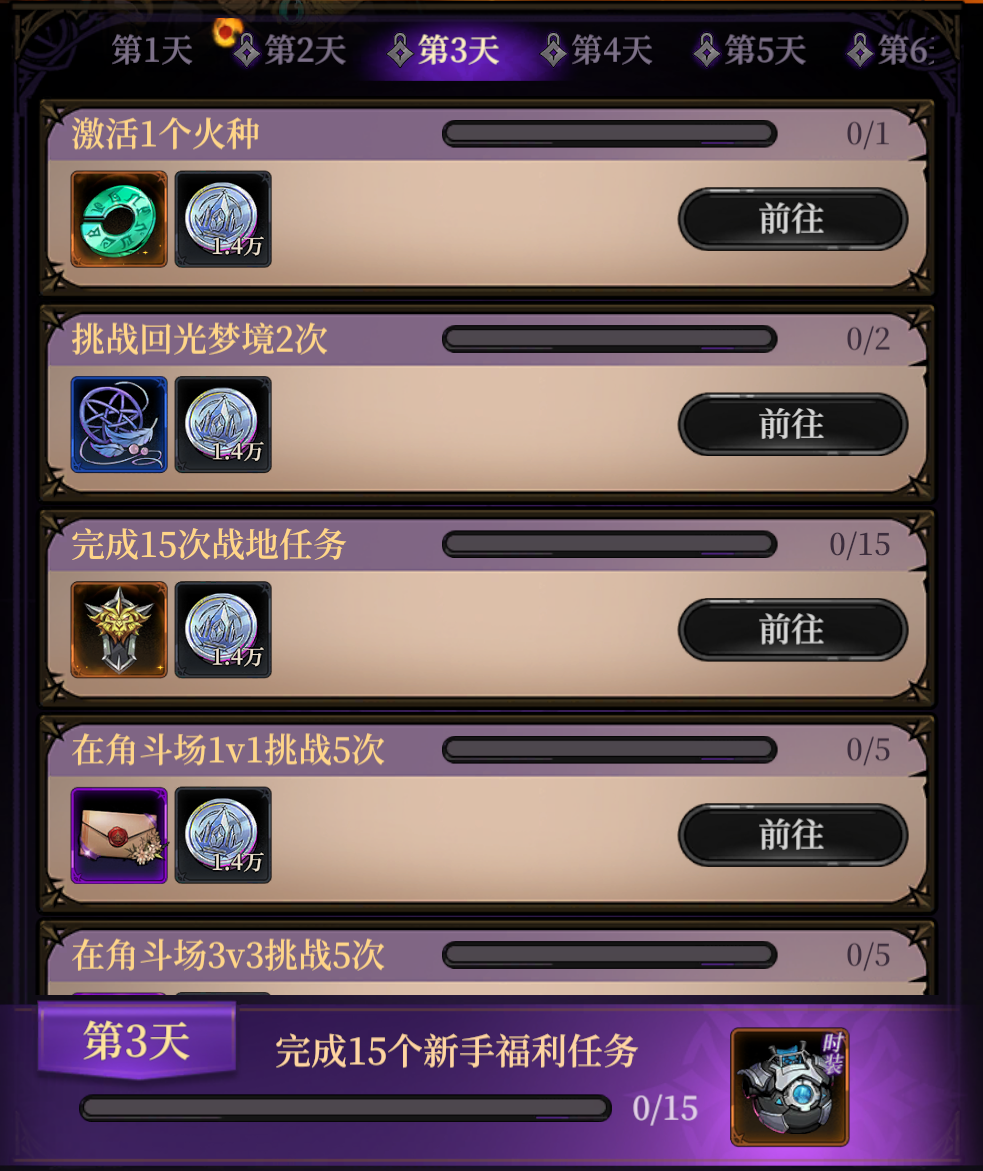This screenshot has width=983, height=1171.
Task: Tap 前往 for 挑战回光梦境2次
Action: tap(792, 424)
